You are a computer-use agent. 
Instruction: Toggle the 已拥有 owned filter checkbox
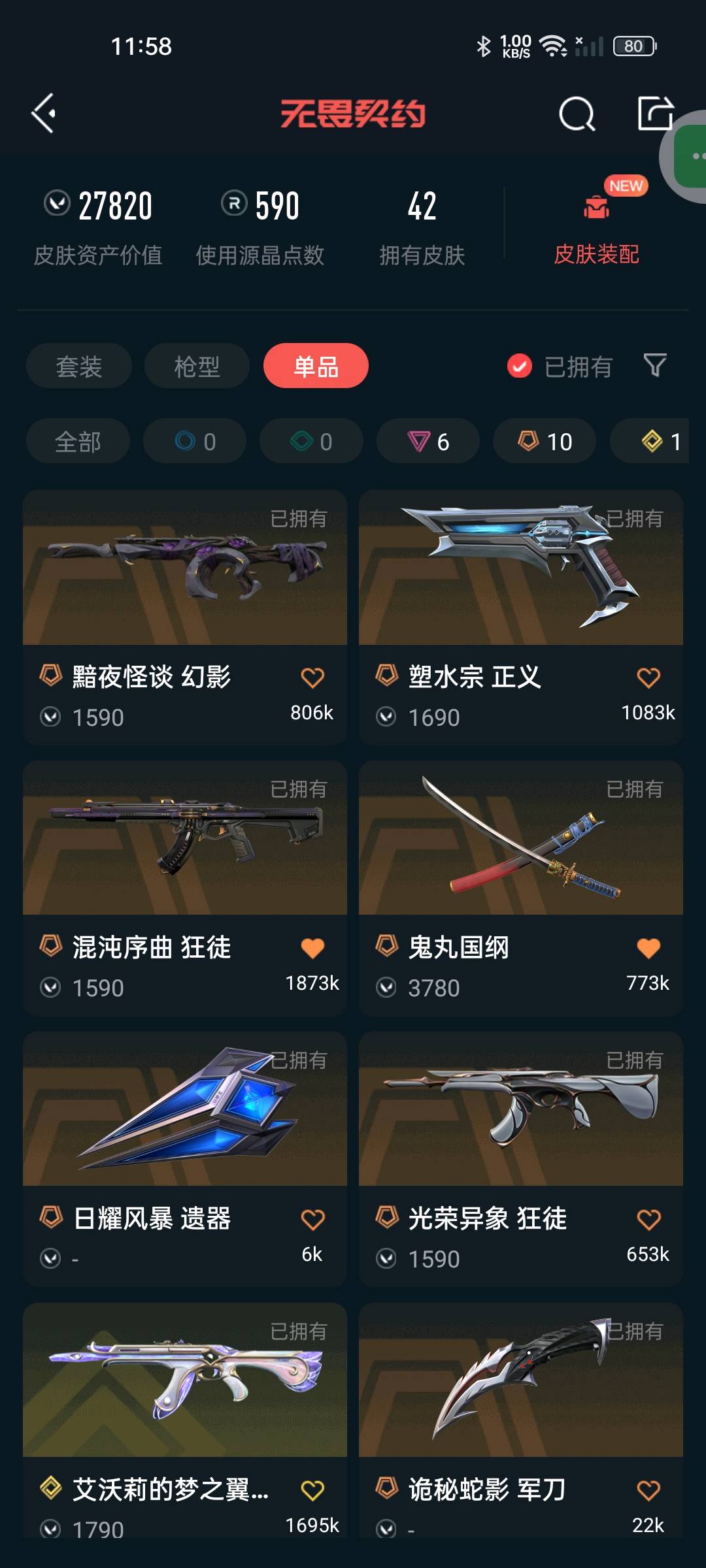(520, 367)
